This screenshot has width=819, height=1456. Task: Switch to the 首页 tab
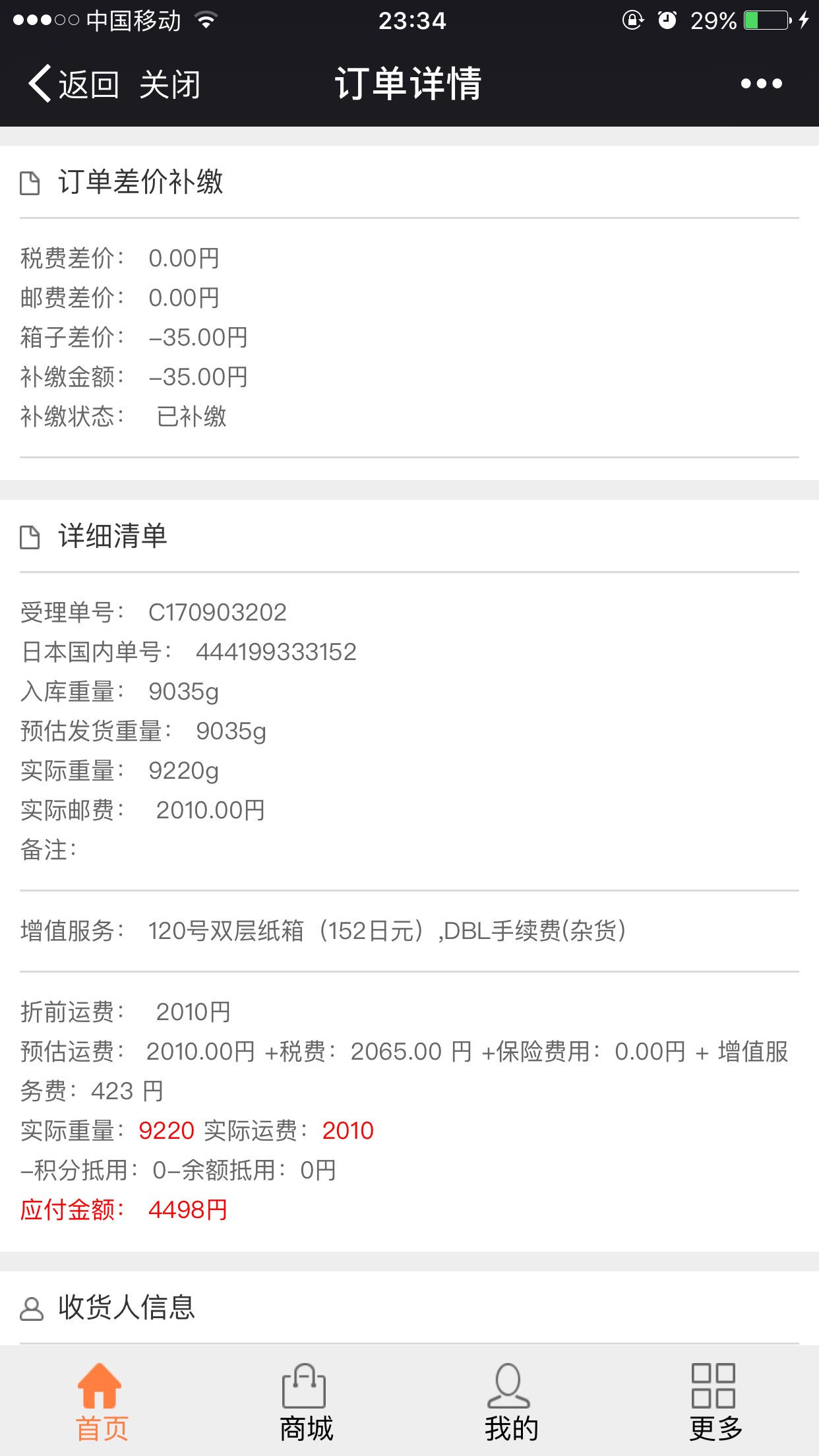(x=102, y=1402)
